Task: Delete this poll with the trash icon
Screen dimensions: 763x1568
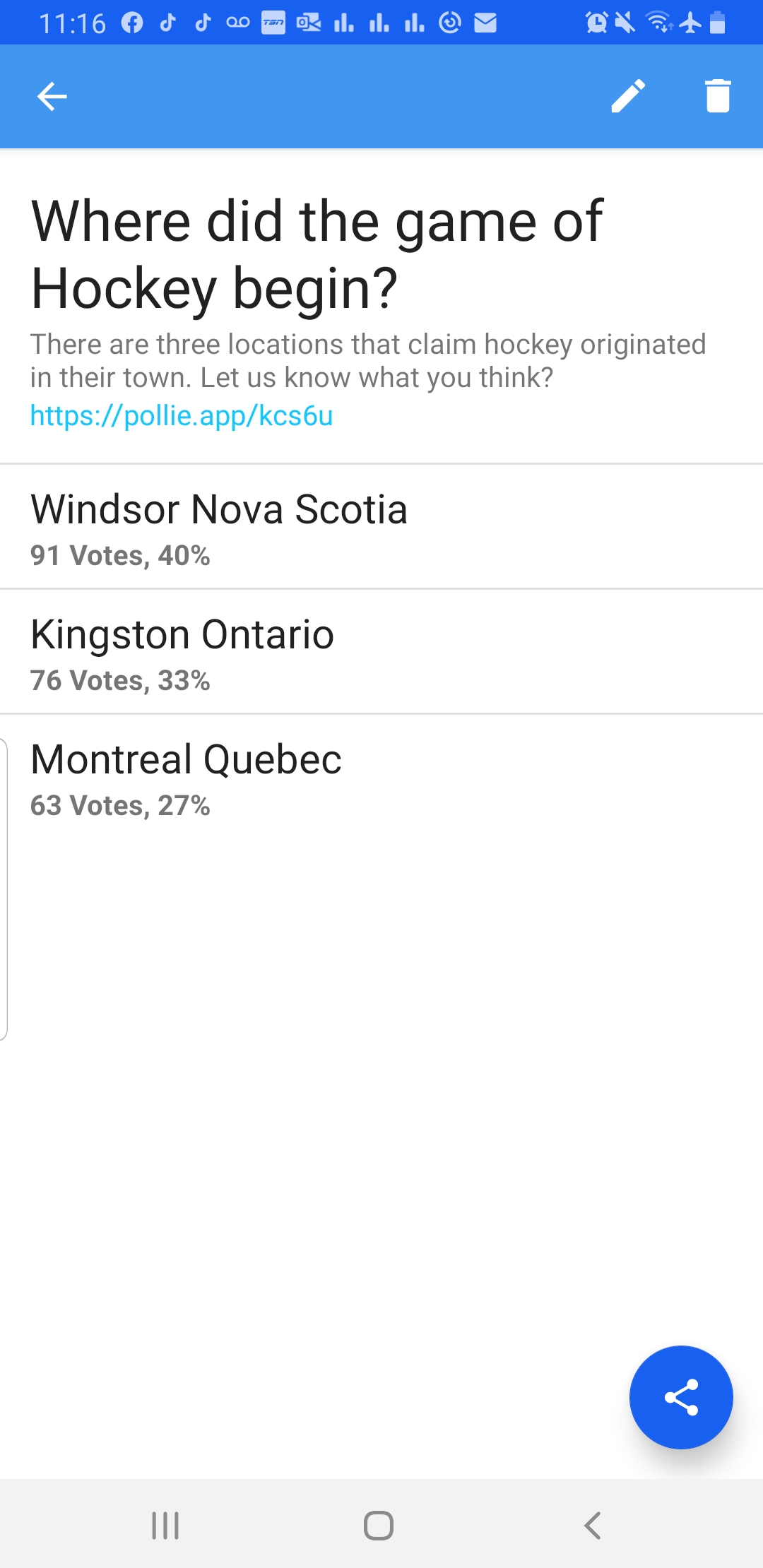Action: 717,96
